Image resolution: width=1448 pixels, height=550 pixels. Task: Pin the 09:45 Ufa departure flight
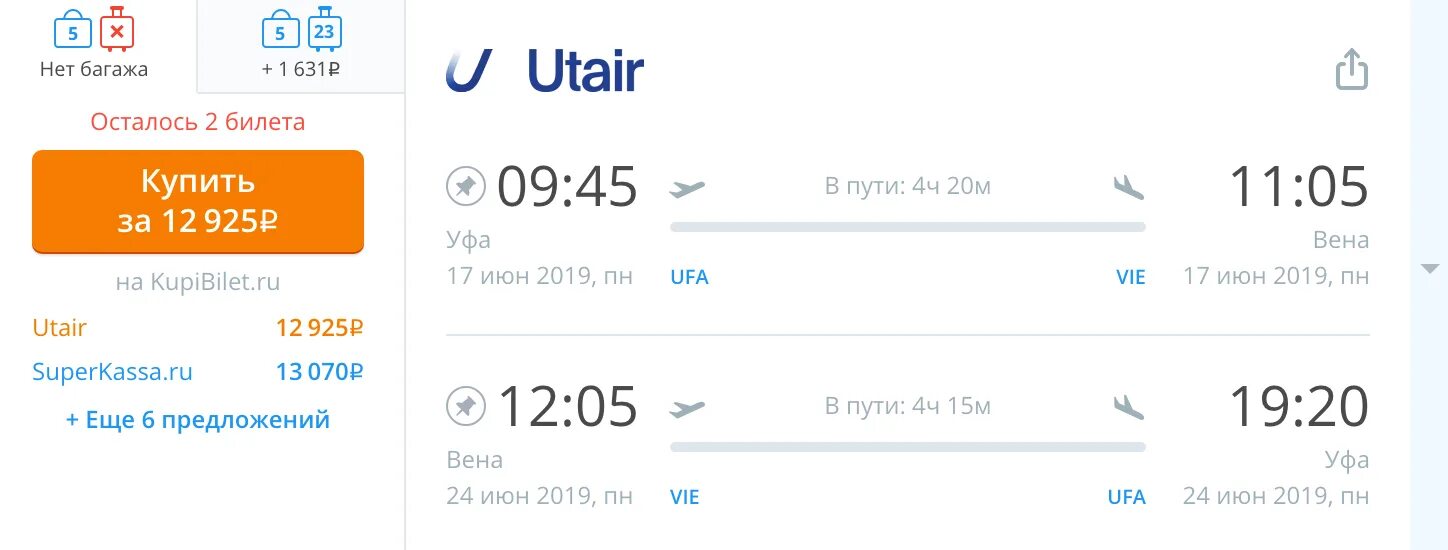click(x=465, y=186)
